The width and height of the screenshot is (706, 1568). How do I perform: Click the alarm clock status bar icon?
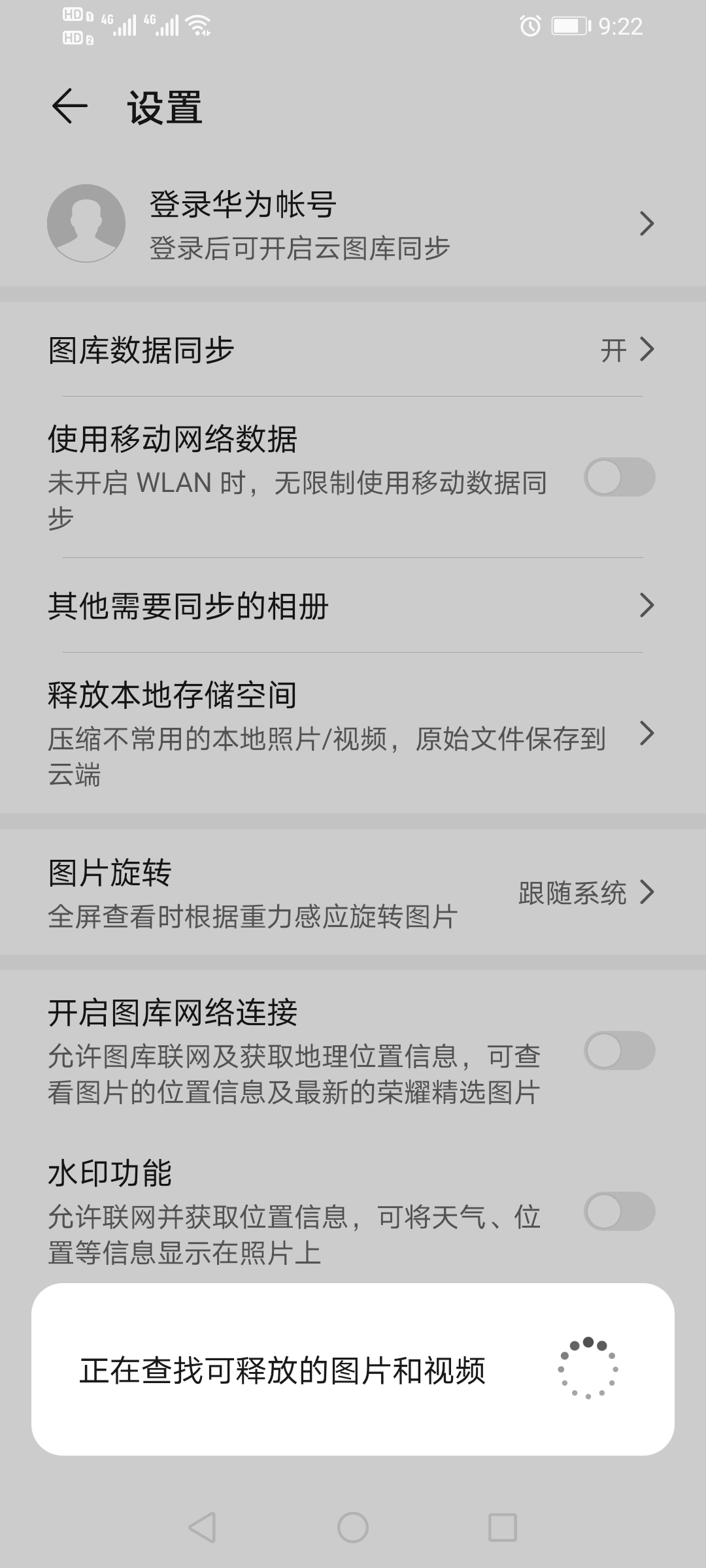[531, 25]
